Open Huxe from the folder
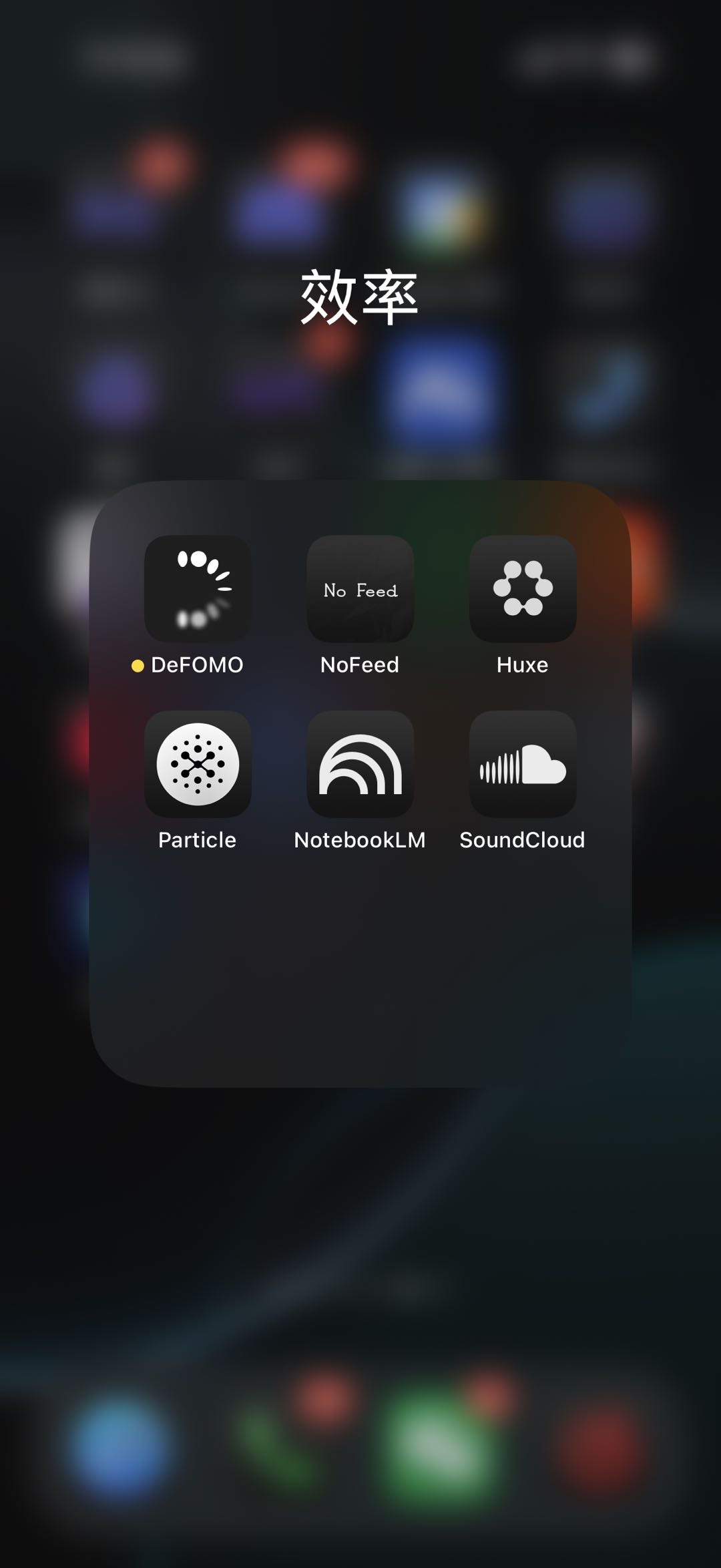721x1568 pixels. click(523, 589)
